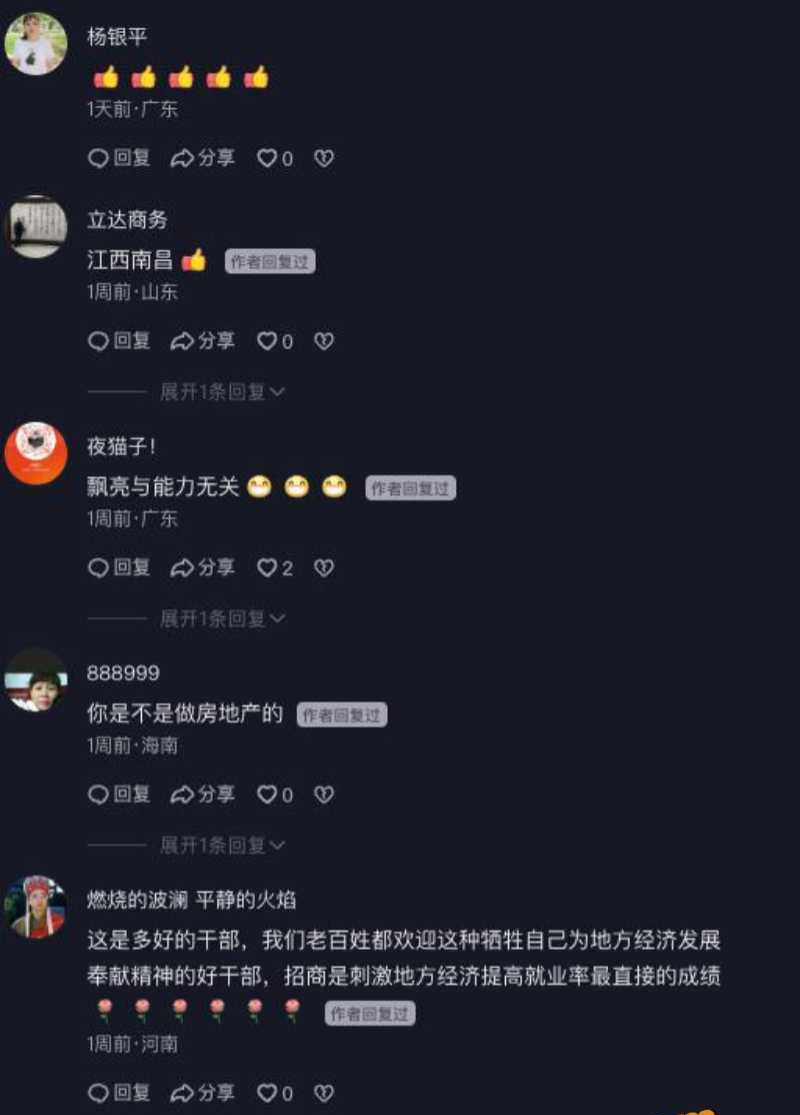Expand 1 reply under 夜猫子!'s comment
The image size is (800, 1115).
tap(222, 619)
